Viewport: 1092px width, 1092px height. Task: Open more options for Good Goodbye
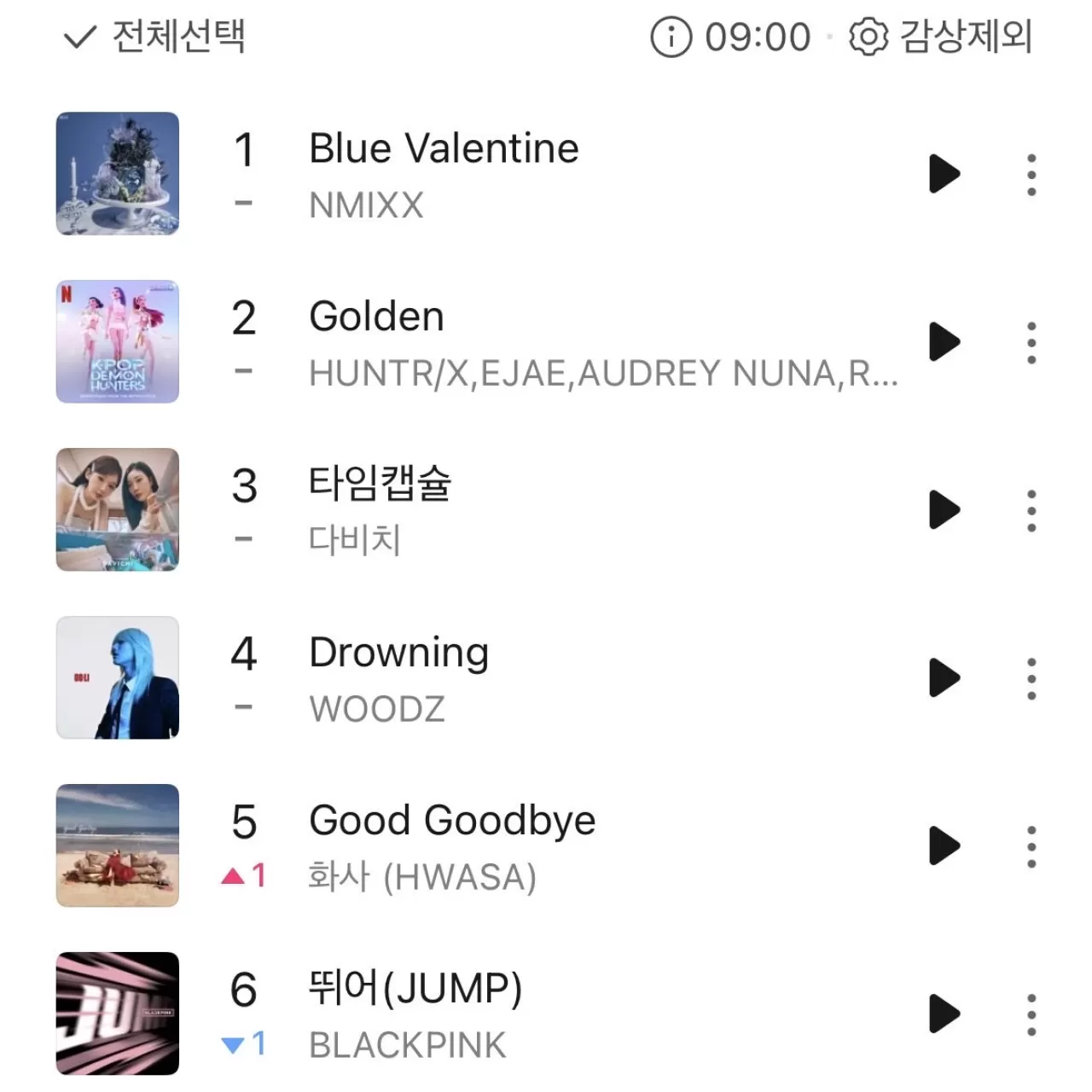coord(1031,846)
